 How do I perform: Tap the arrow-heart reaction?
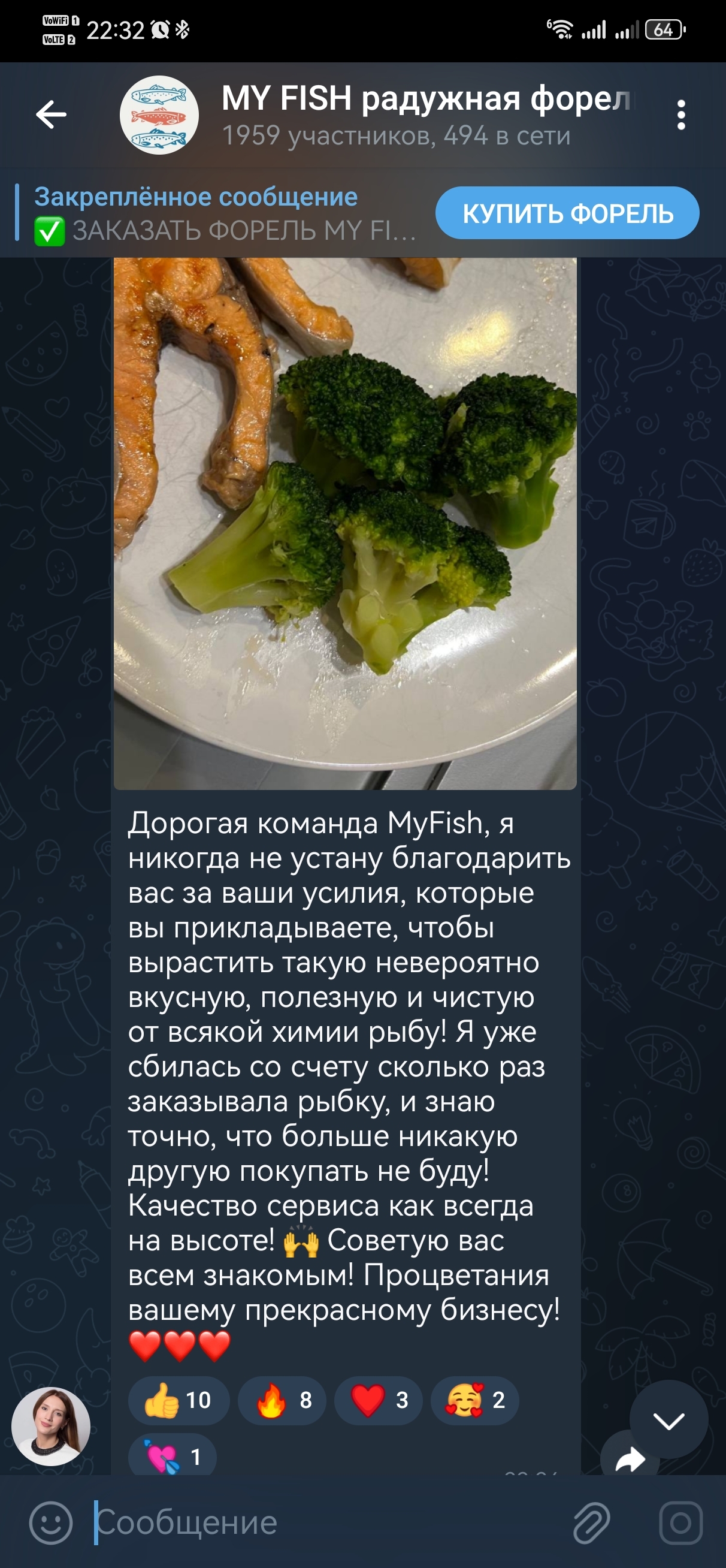pyautogui.click(x=173, y=1457)
